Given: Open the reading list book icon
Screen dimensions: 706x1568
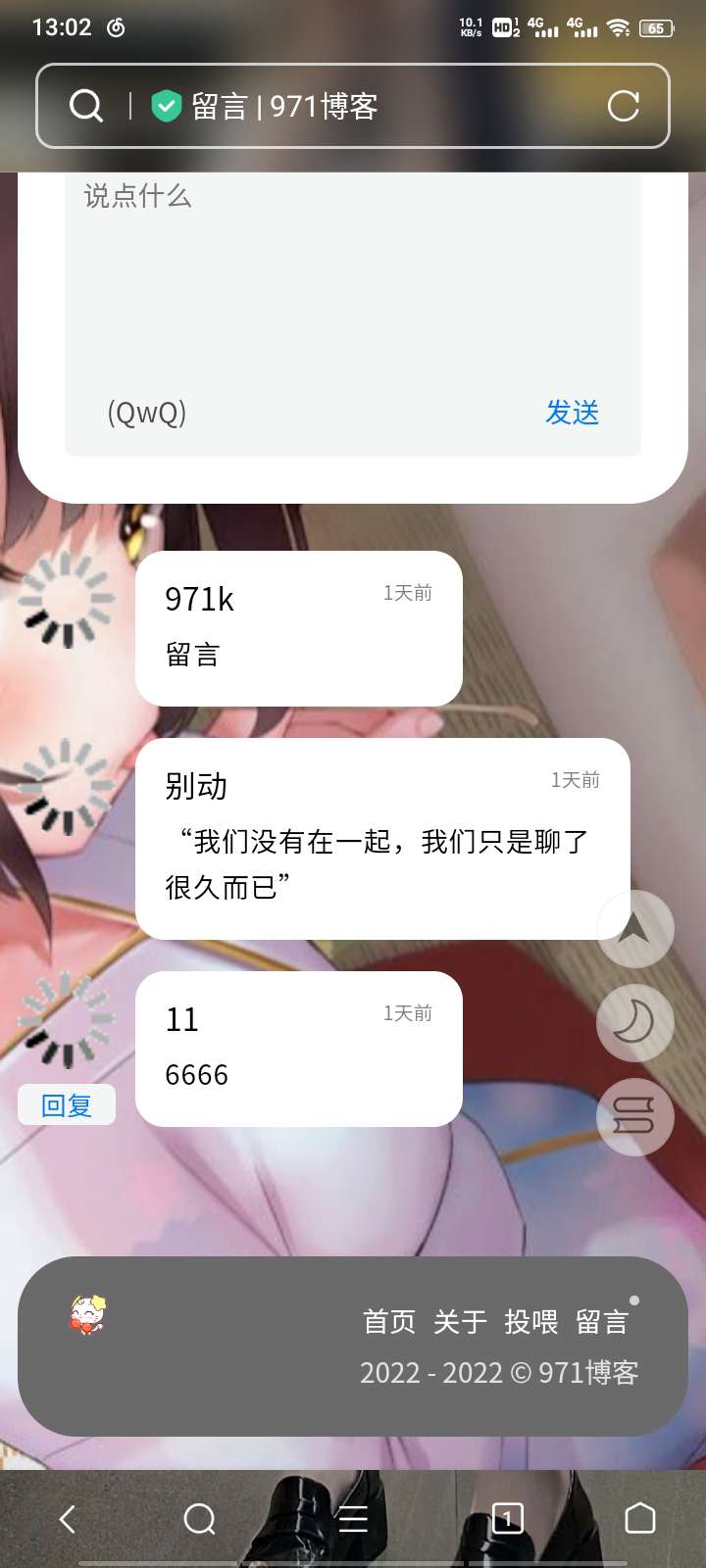Looking at the screenshot, I should [x=634, y=1117].
